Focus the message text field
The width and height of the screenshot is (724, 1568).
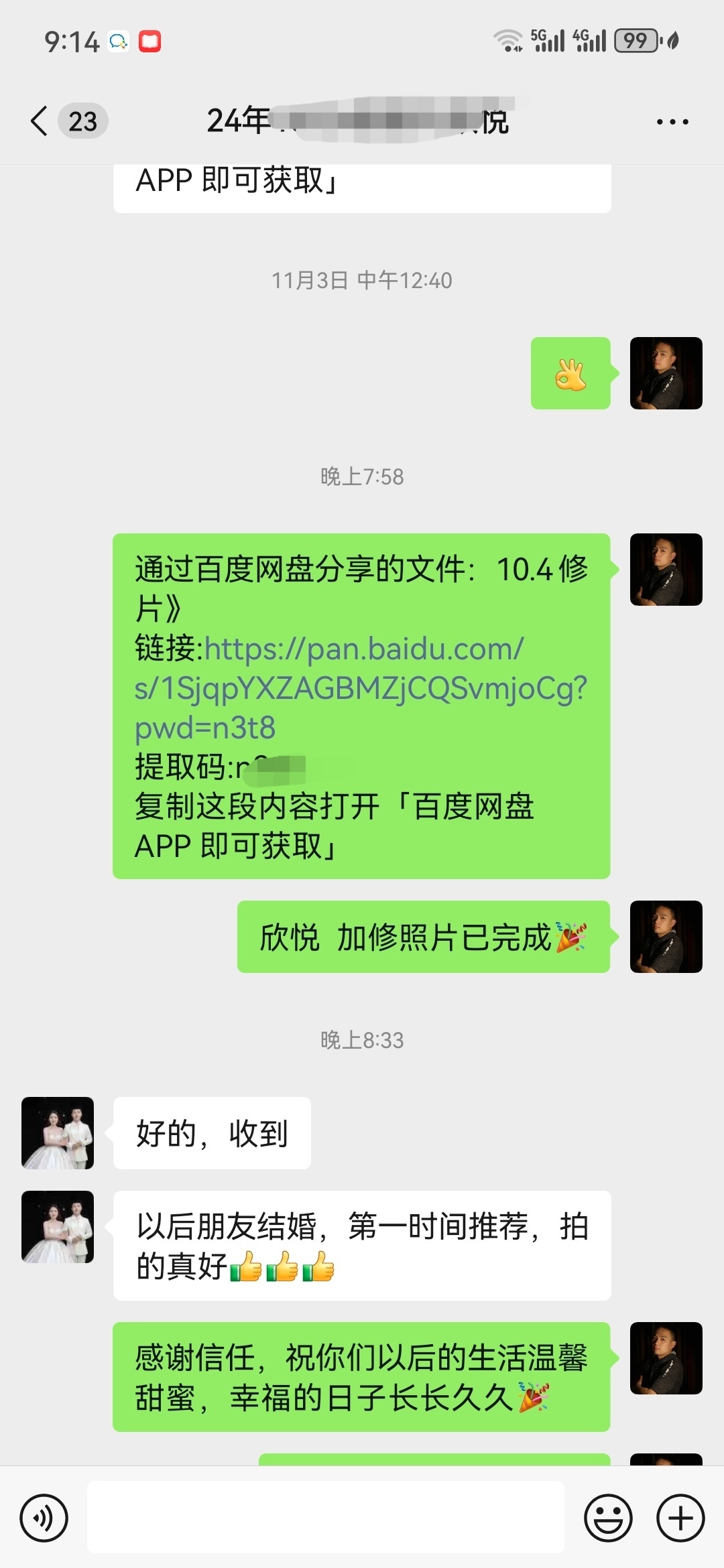tap(326, 1518)
